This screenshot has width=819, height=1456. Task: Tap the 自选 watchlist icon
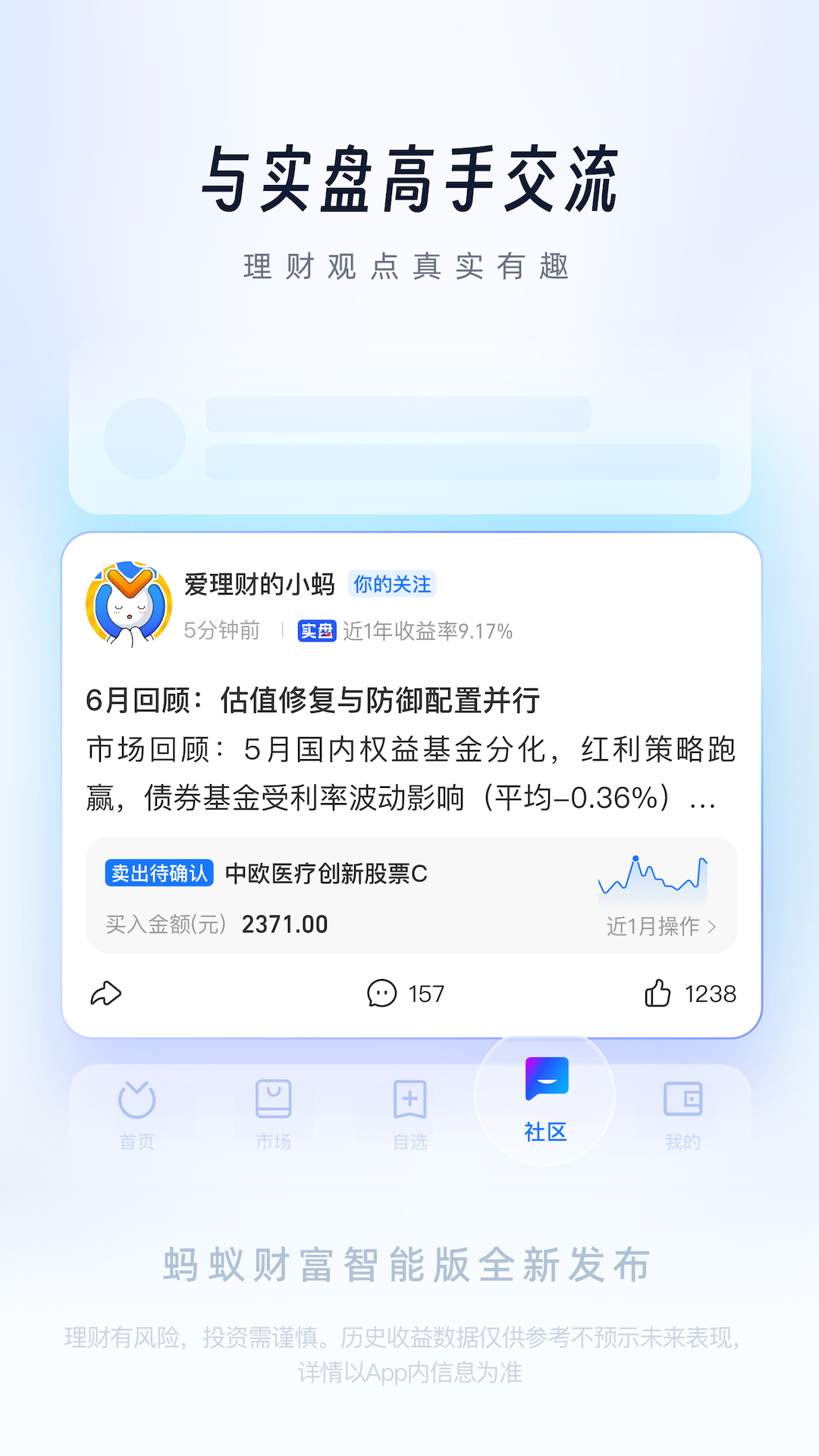[409, 1101]
